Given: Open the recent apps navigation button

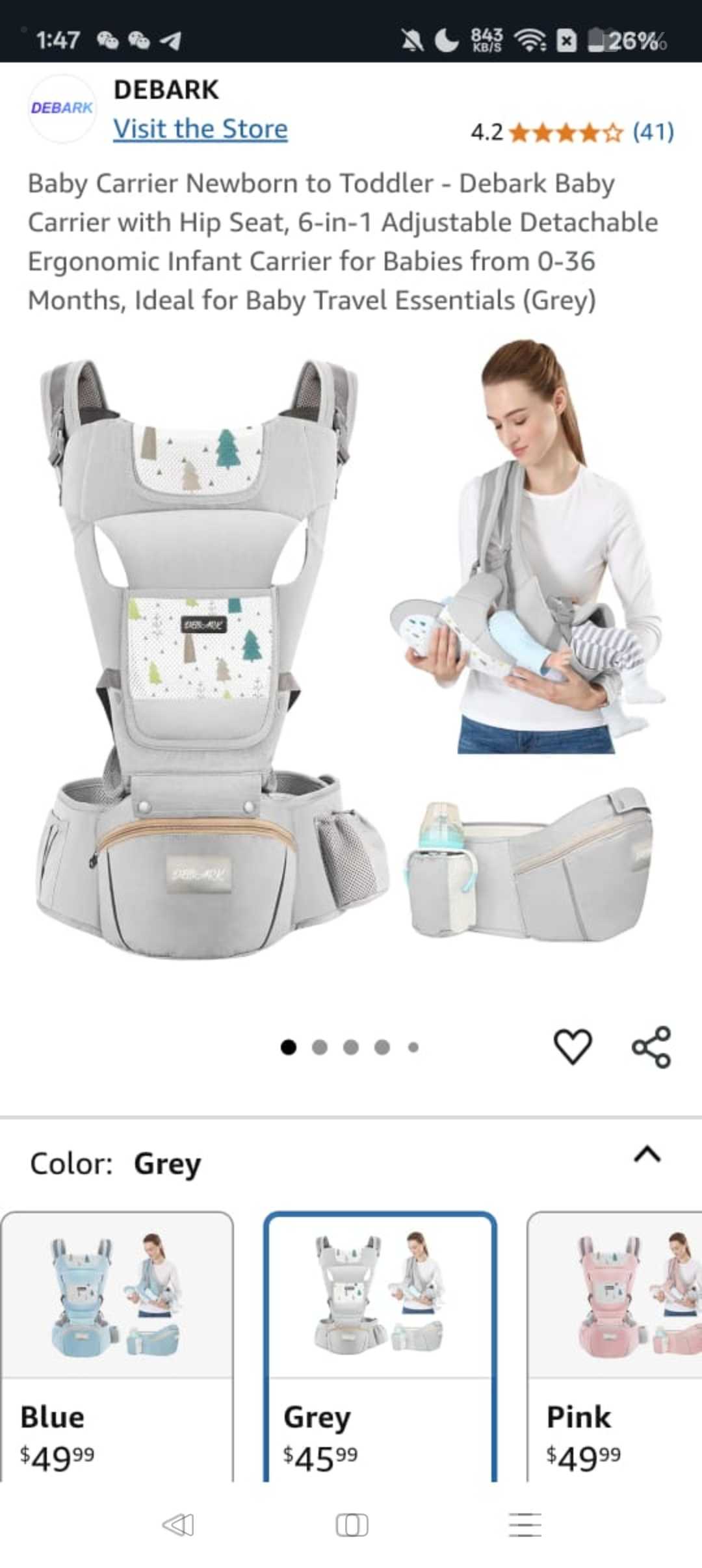Looking at the screenshot, I should (351, 1524).
